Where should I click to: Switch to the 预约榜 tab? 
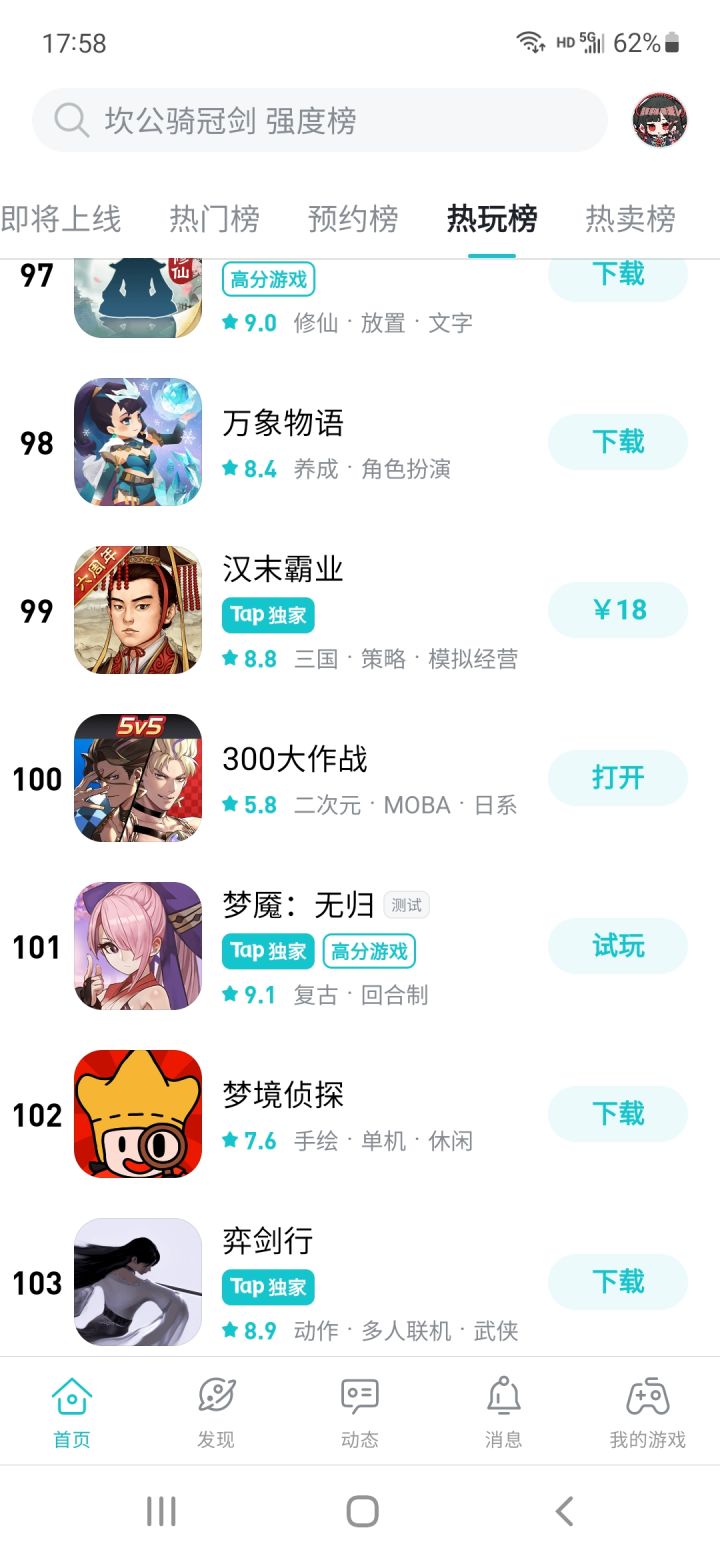click(x=353, y=218)
